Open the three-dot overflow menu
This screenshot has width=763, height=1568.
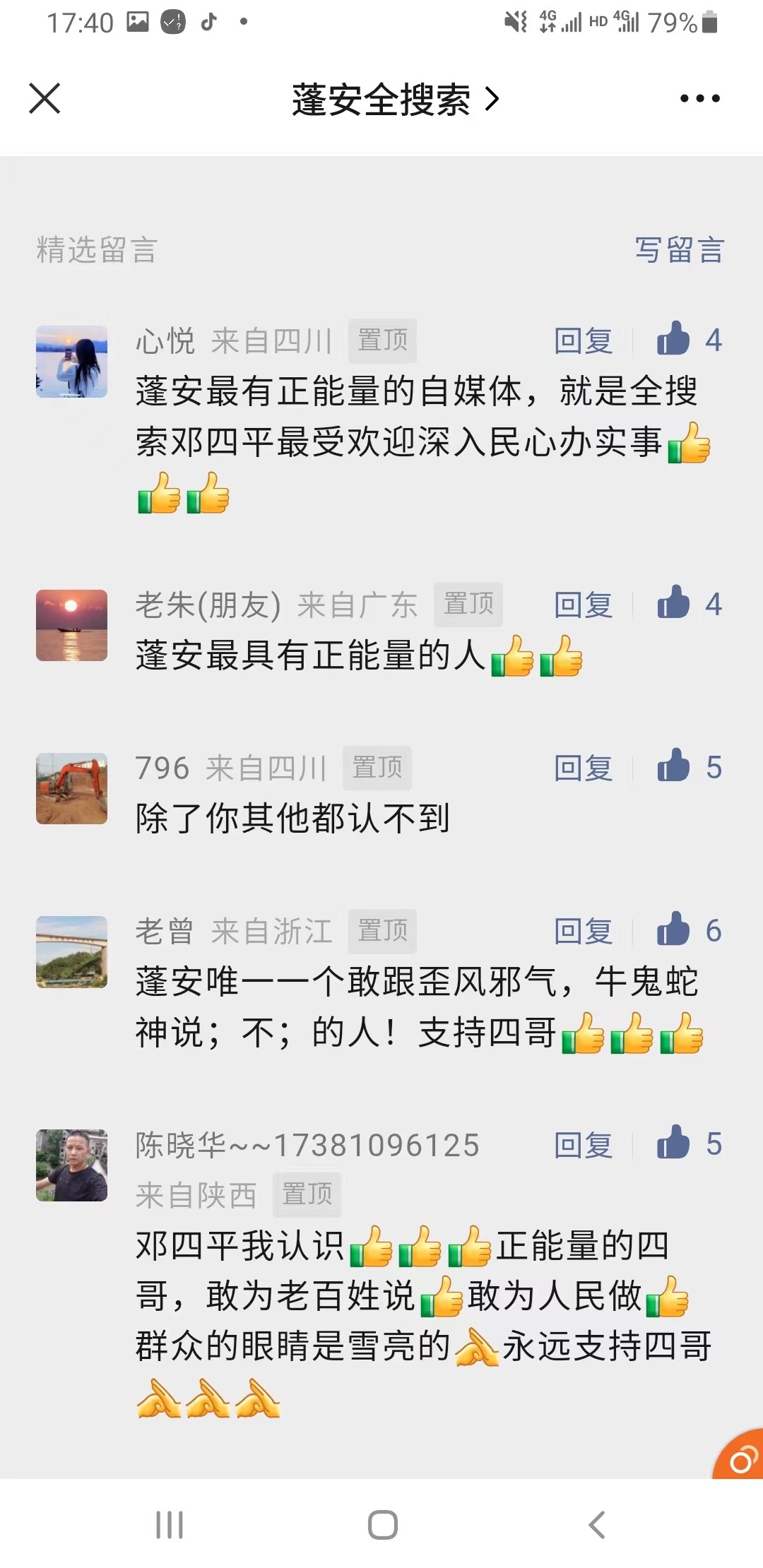(699, 98)
